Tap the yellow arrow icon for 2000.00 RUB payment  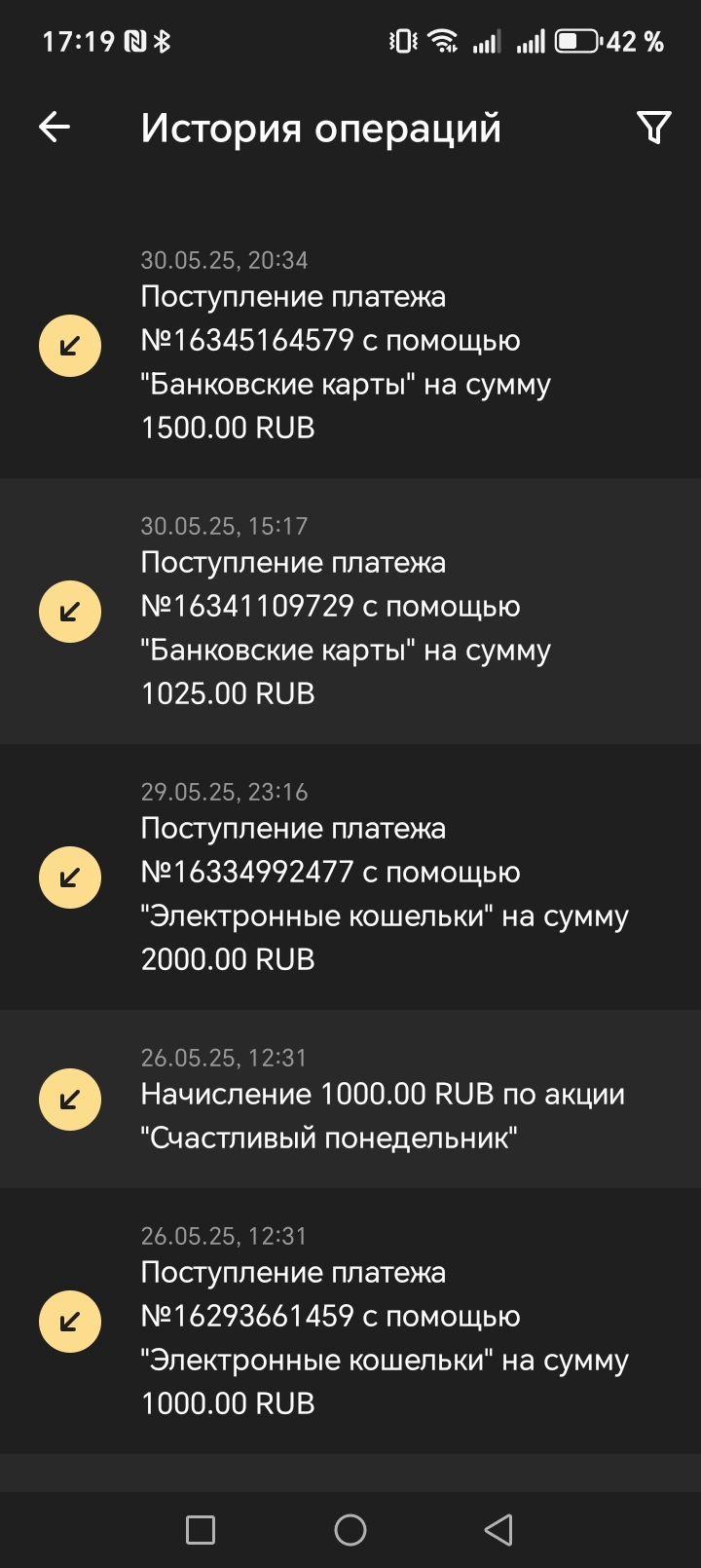click(69, 877)
